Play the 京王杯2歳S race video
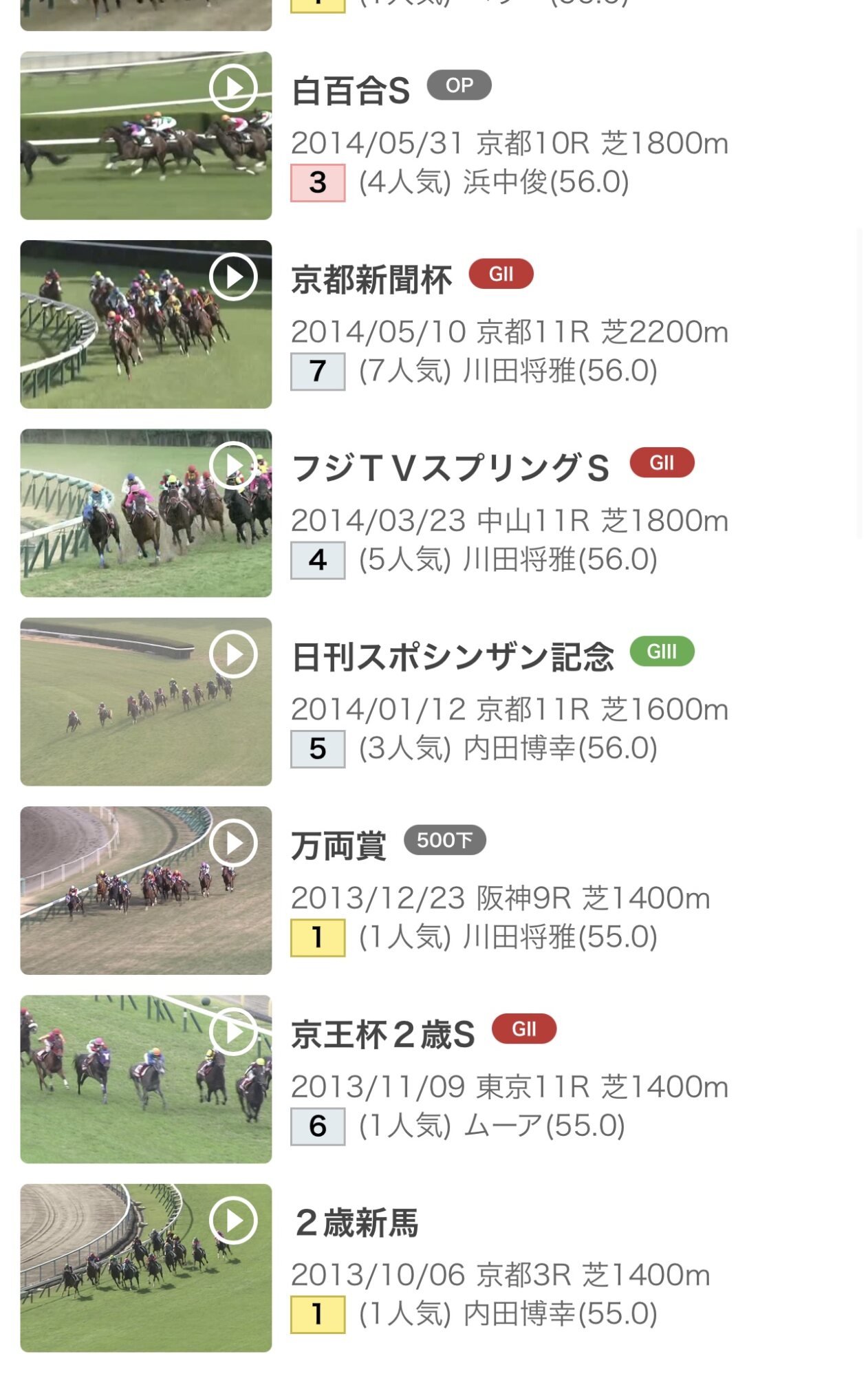Viewport: 868px width, 1376px height. pyautogui.click(x=146, y=1079)
